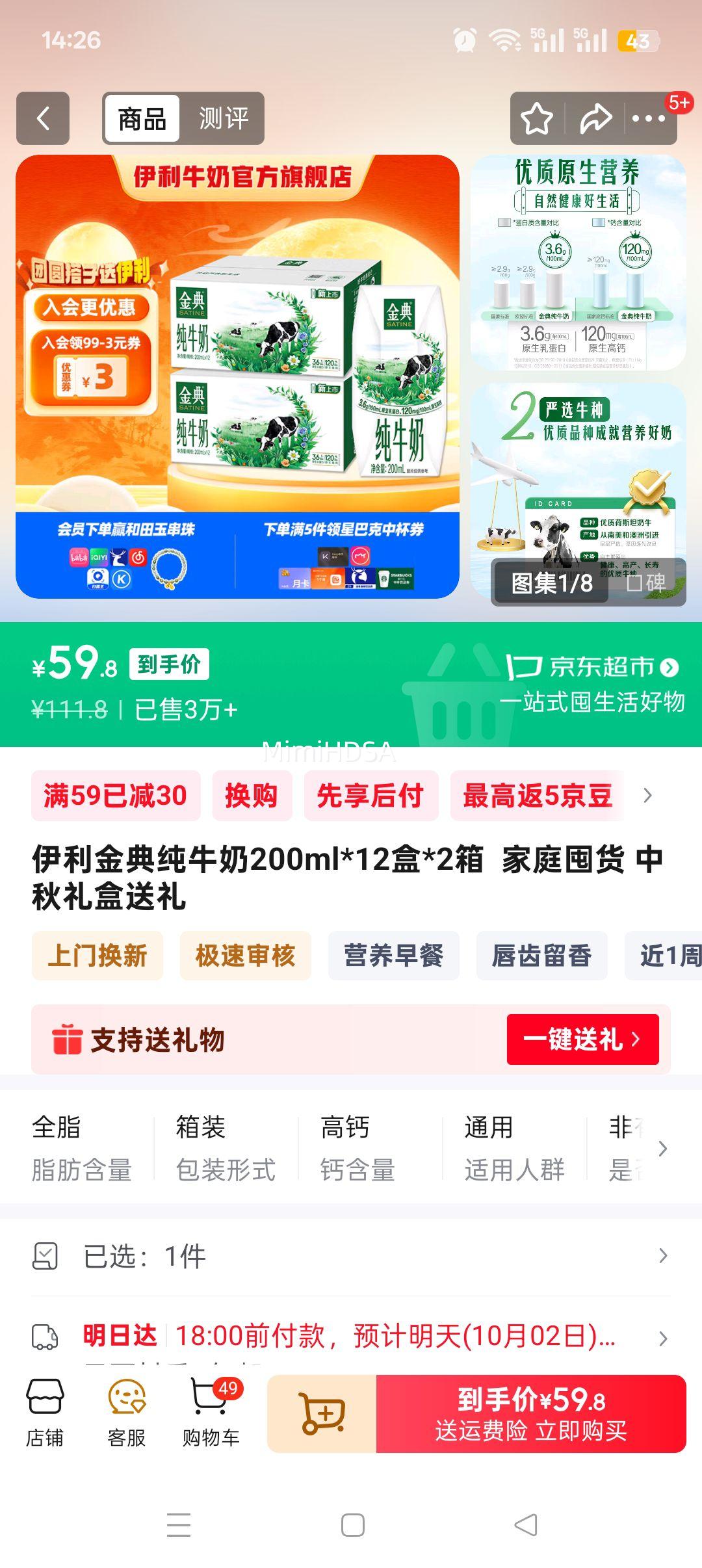Select the 换购 promotion chip
The height and width of the screenshot is (1568, 702).
point(252,796)
